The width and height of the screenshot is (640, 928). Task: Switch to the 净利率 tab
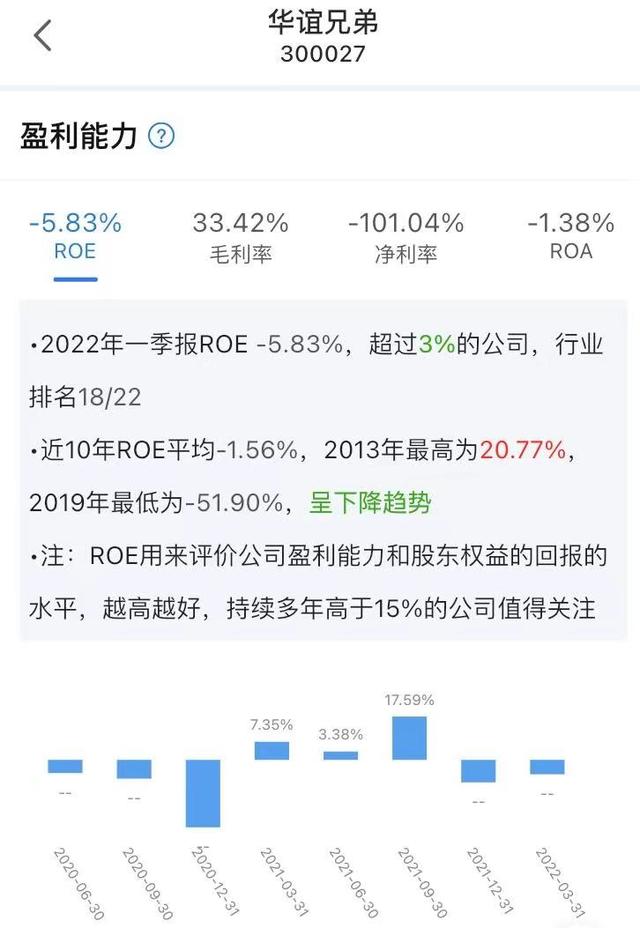pyautogui.click(x=405, y=237)
